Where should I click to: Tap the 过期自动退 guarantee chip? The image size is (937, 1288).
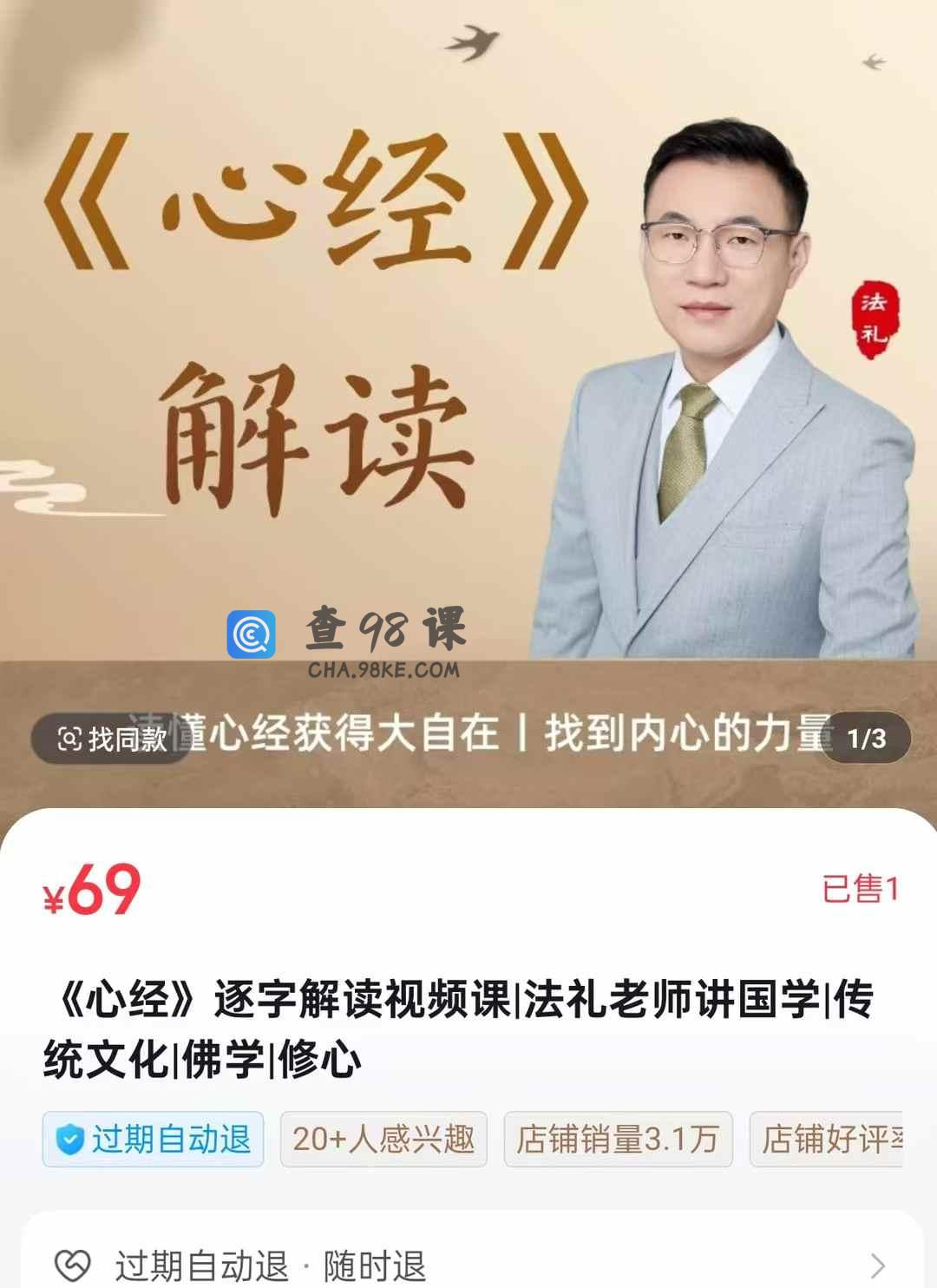click(153, 1139)
